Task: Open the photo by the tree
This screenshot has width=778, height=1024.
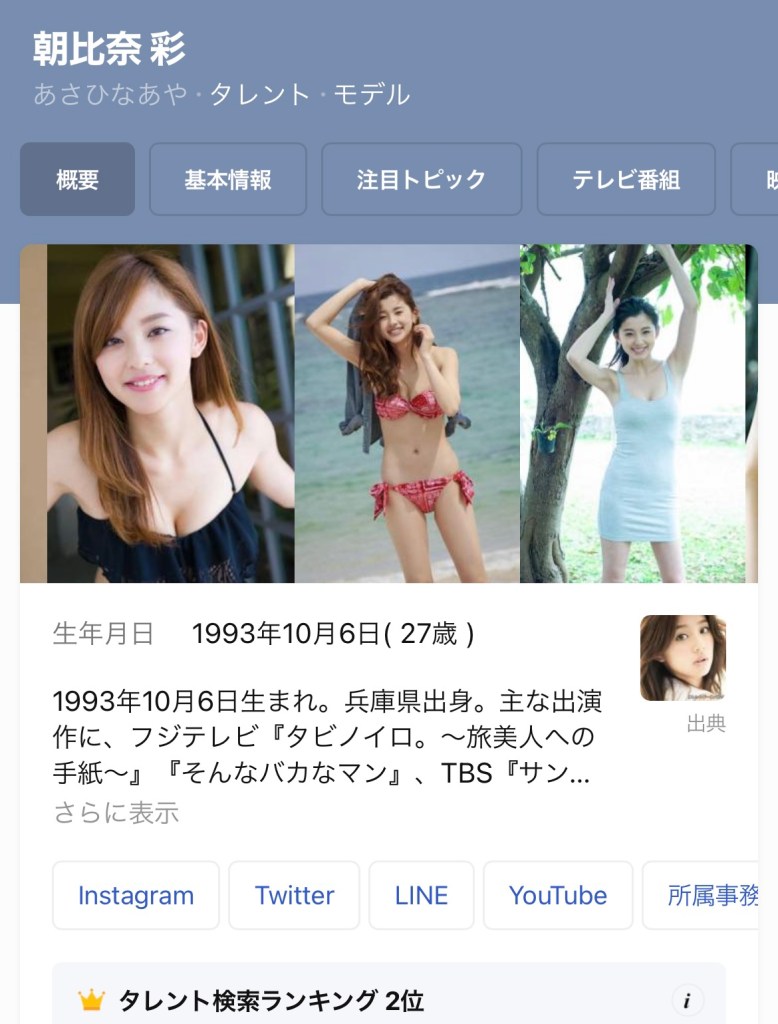Action: [x=632, y=413]
